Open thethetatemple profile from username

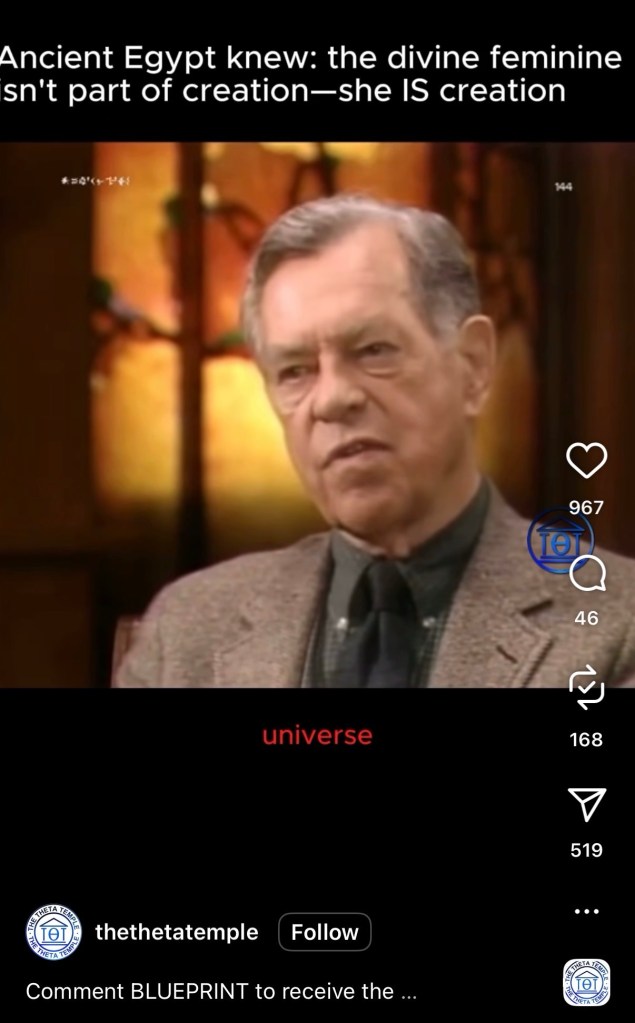[x=176, y=932]
